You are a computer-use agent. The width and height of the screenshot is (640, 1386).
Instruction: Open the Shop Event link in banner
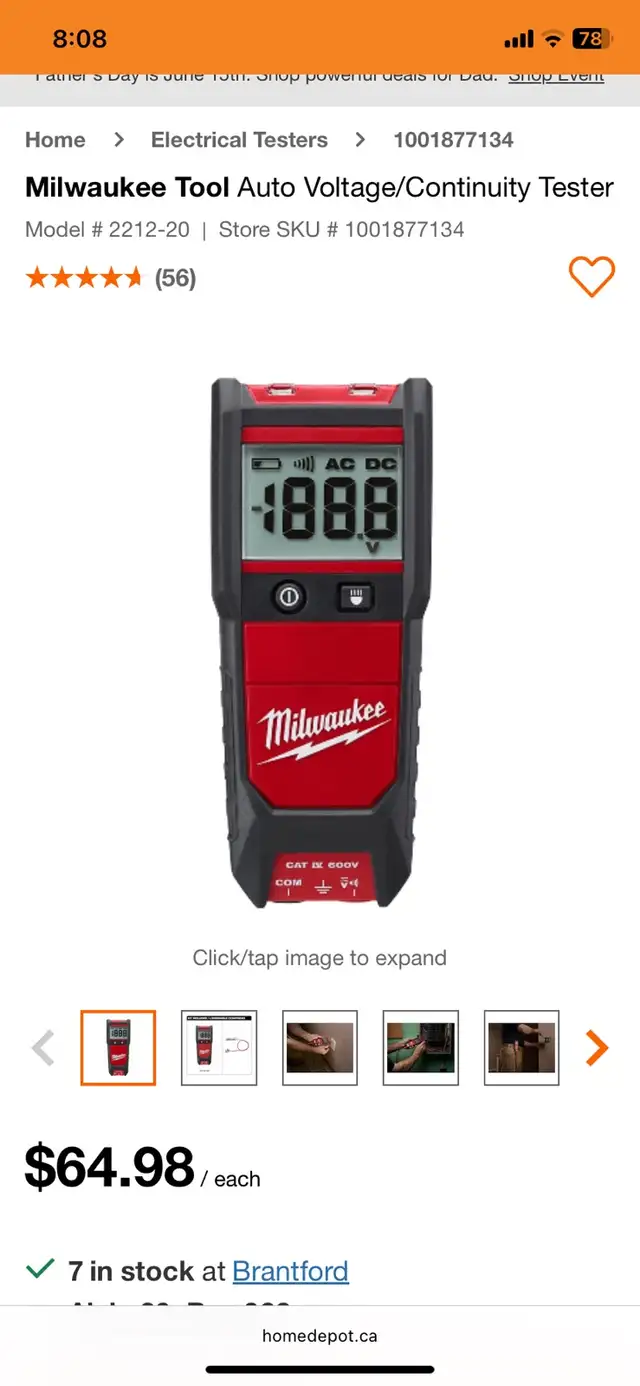(556, 76)
